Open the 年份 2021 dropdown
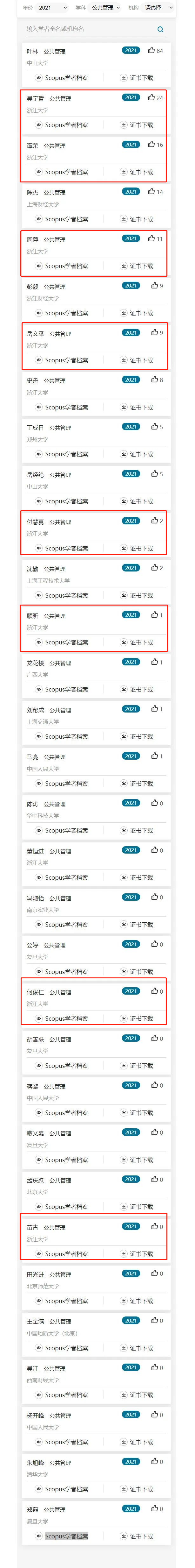 [x=52, y=8]
